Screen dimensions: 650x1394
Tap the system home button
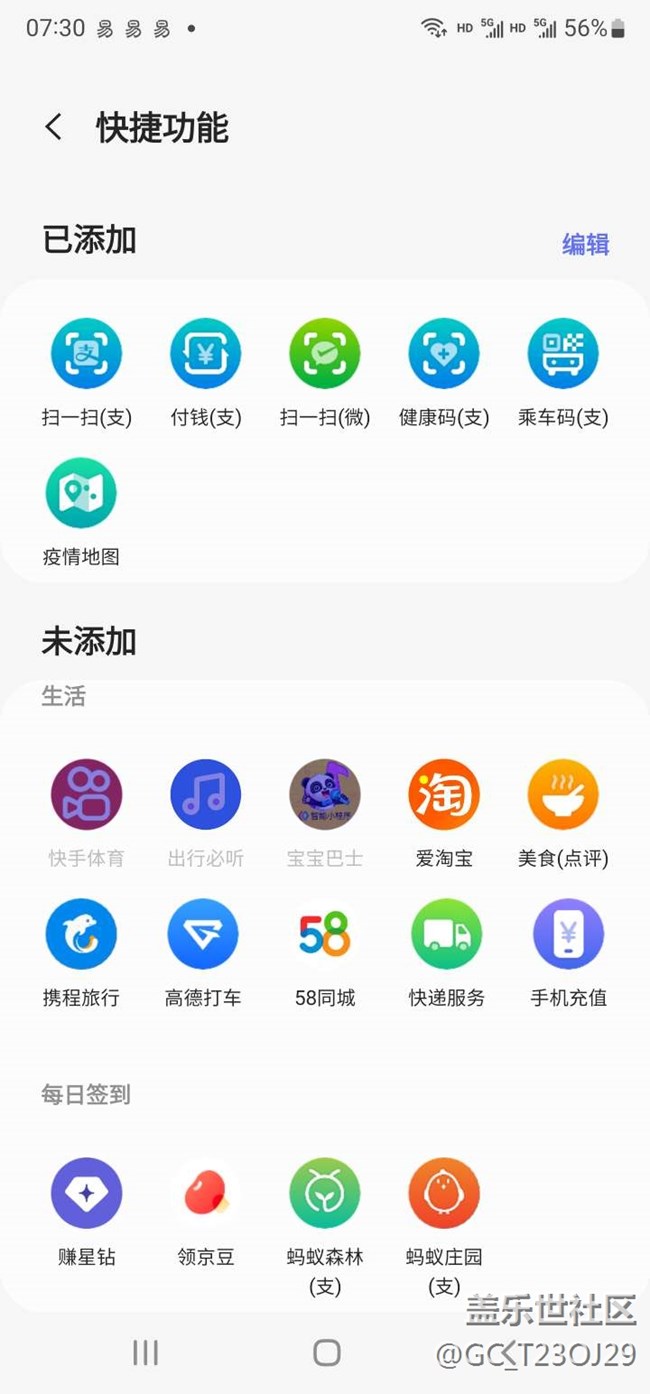coord(326,1353)
